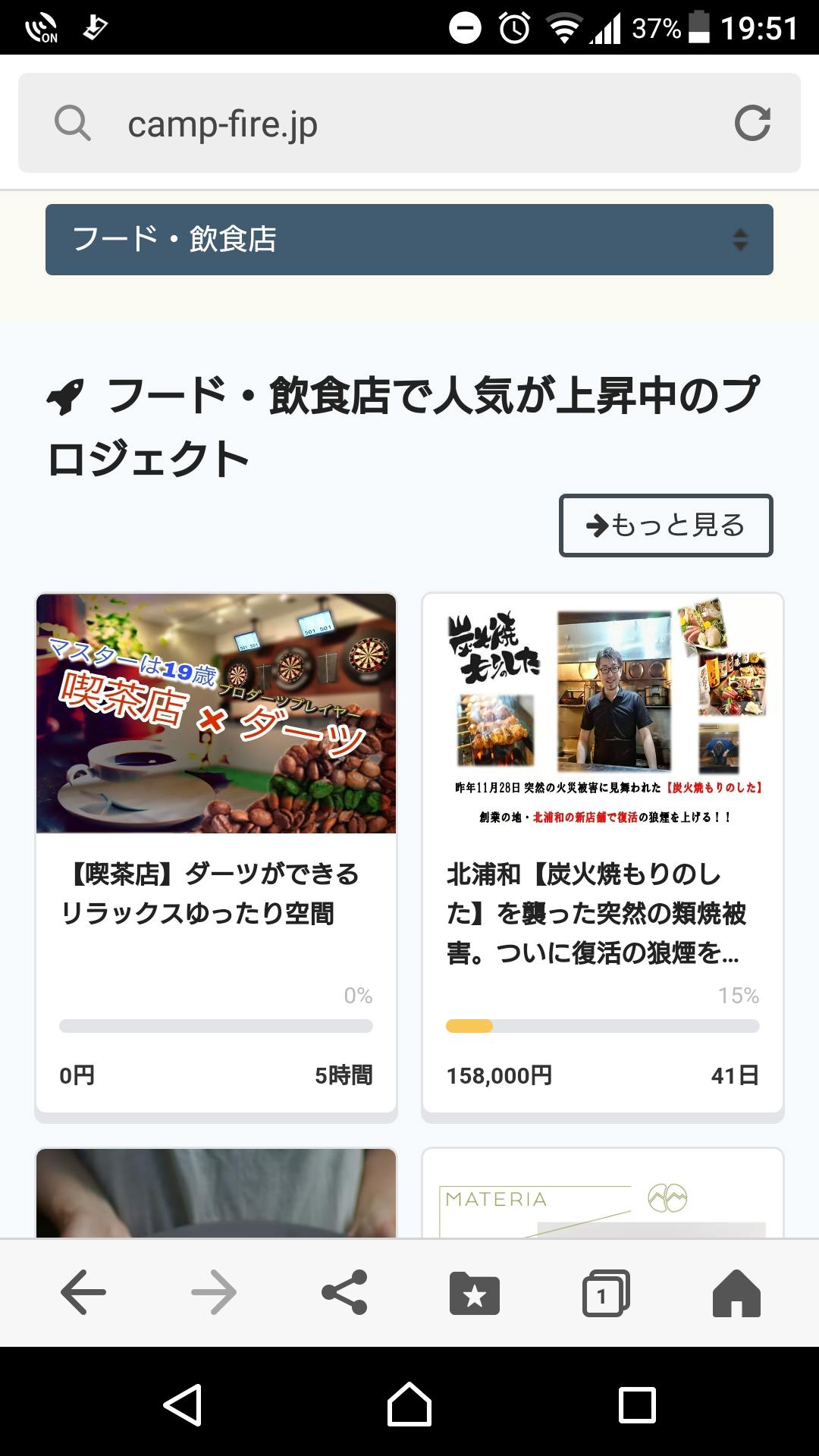This screenshot has width=819, height=1456.
Task: Open the tab switcher
Action: (x=605, y=1293)
